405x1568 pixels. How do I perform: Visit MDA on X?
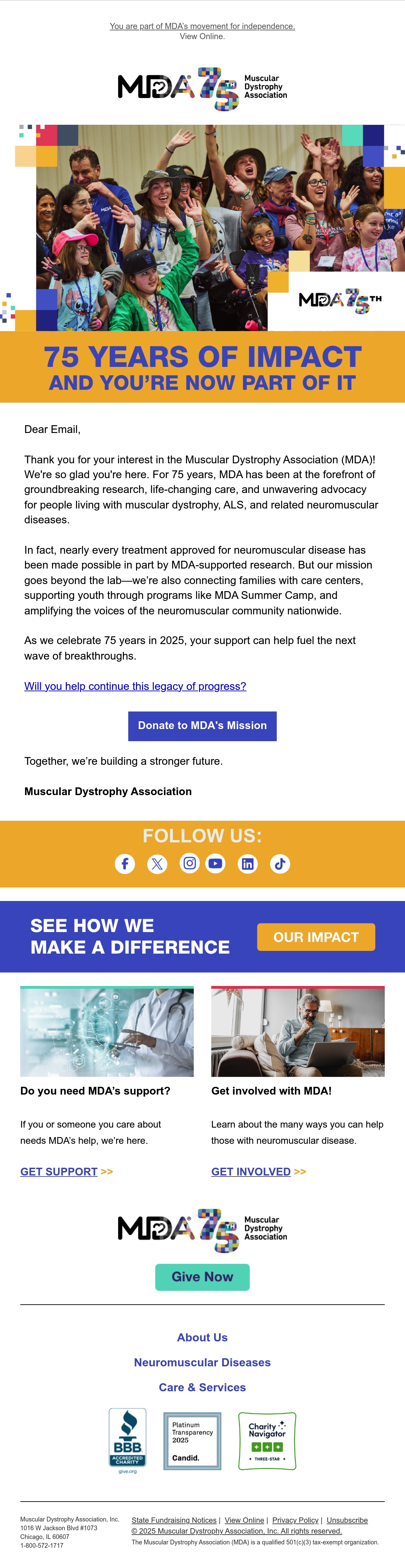tap(157, 864)
